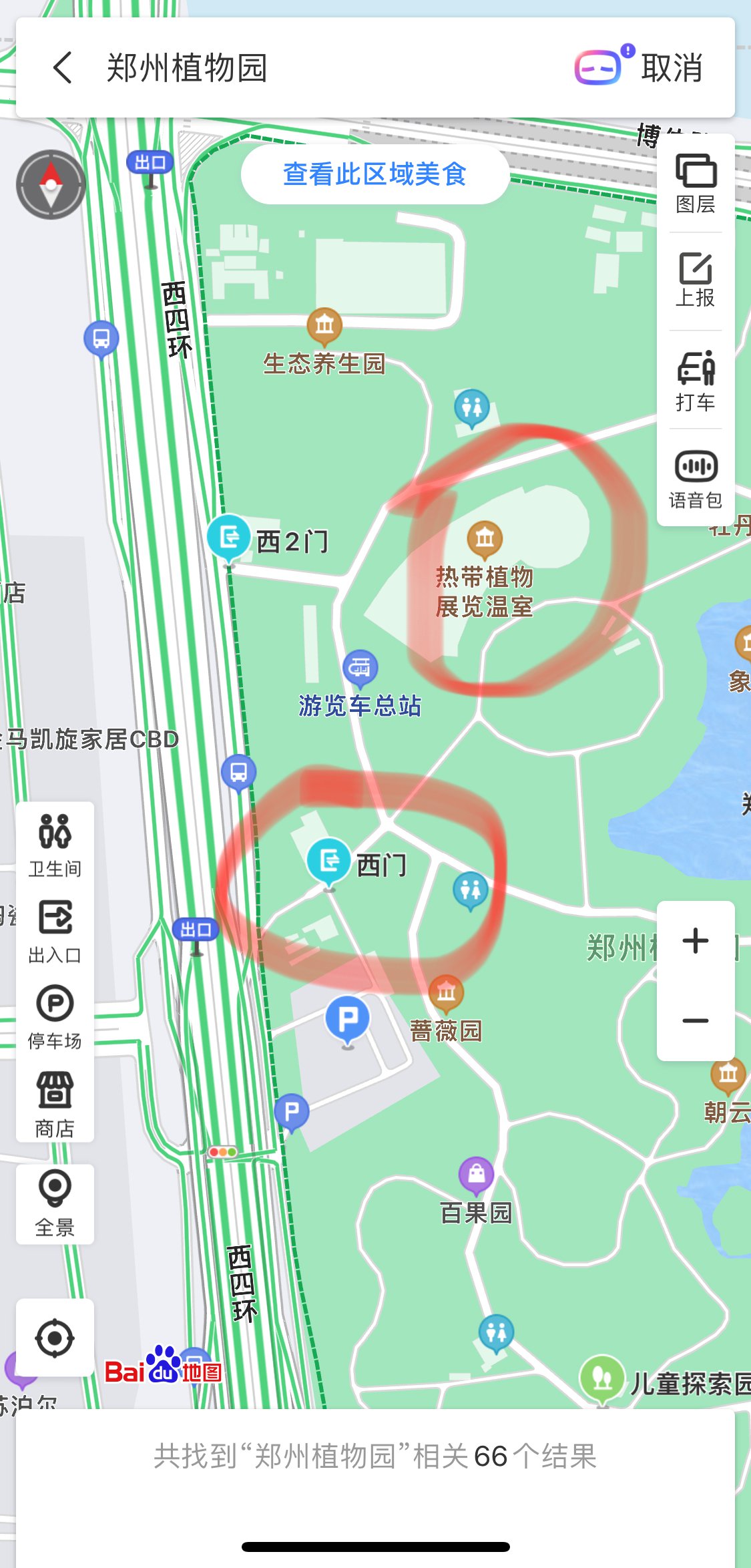This screenshot has width=751, height=1568.
Task: Reset map orientation with compass
Action: [x=51, y=184]
